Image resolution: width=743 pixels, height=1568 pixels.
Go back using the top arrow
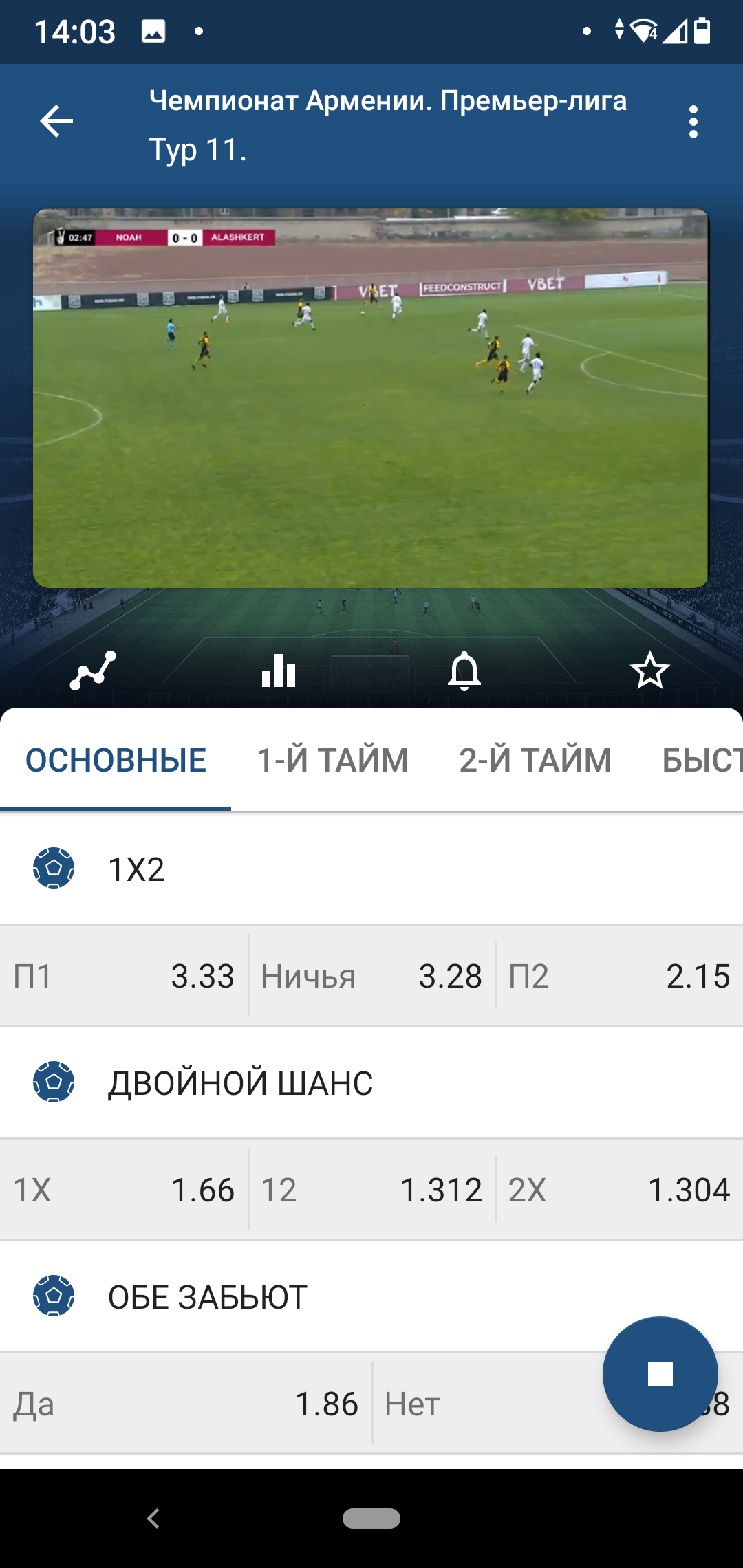[x=56, y=122]
